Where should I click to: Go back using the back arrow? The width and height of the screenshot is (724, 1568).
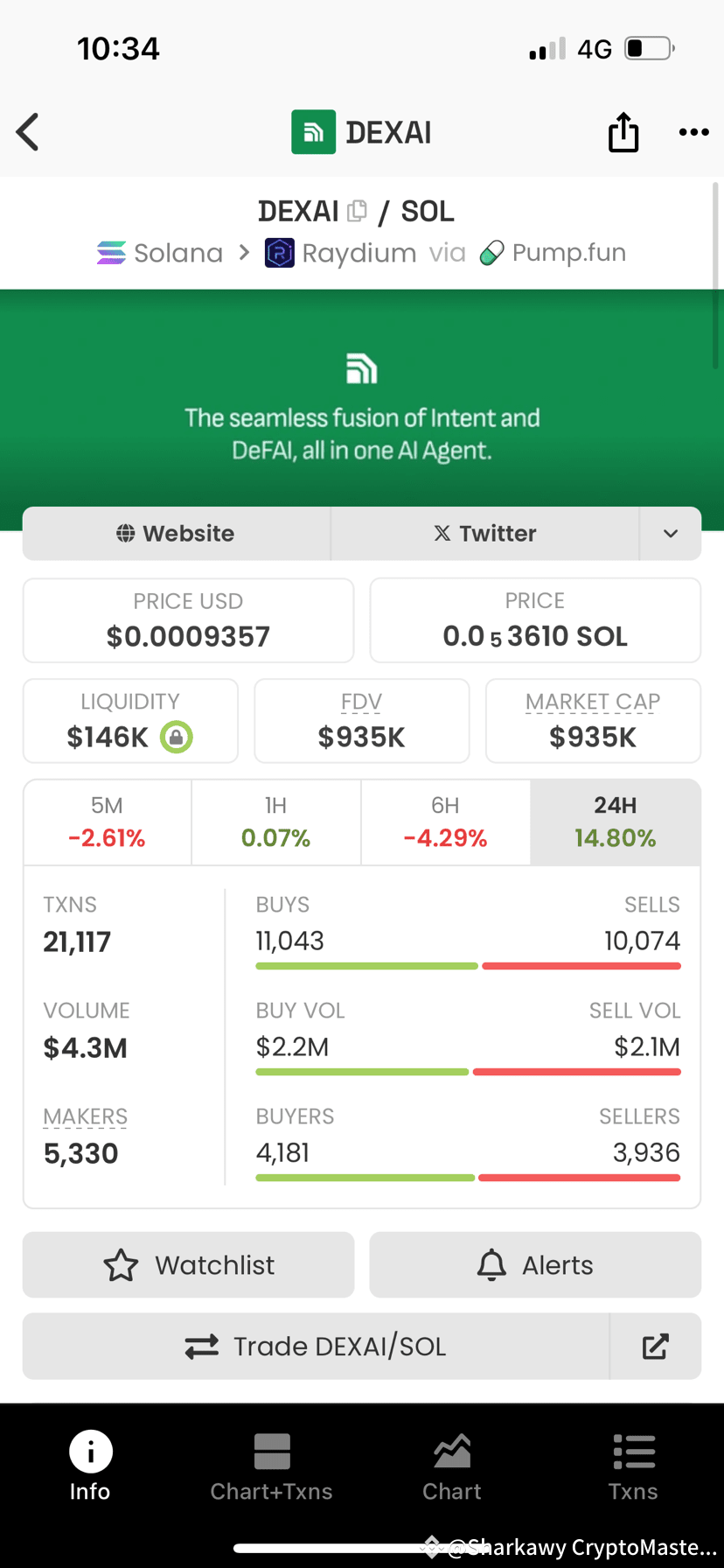click(x=28, y=133)
